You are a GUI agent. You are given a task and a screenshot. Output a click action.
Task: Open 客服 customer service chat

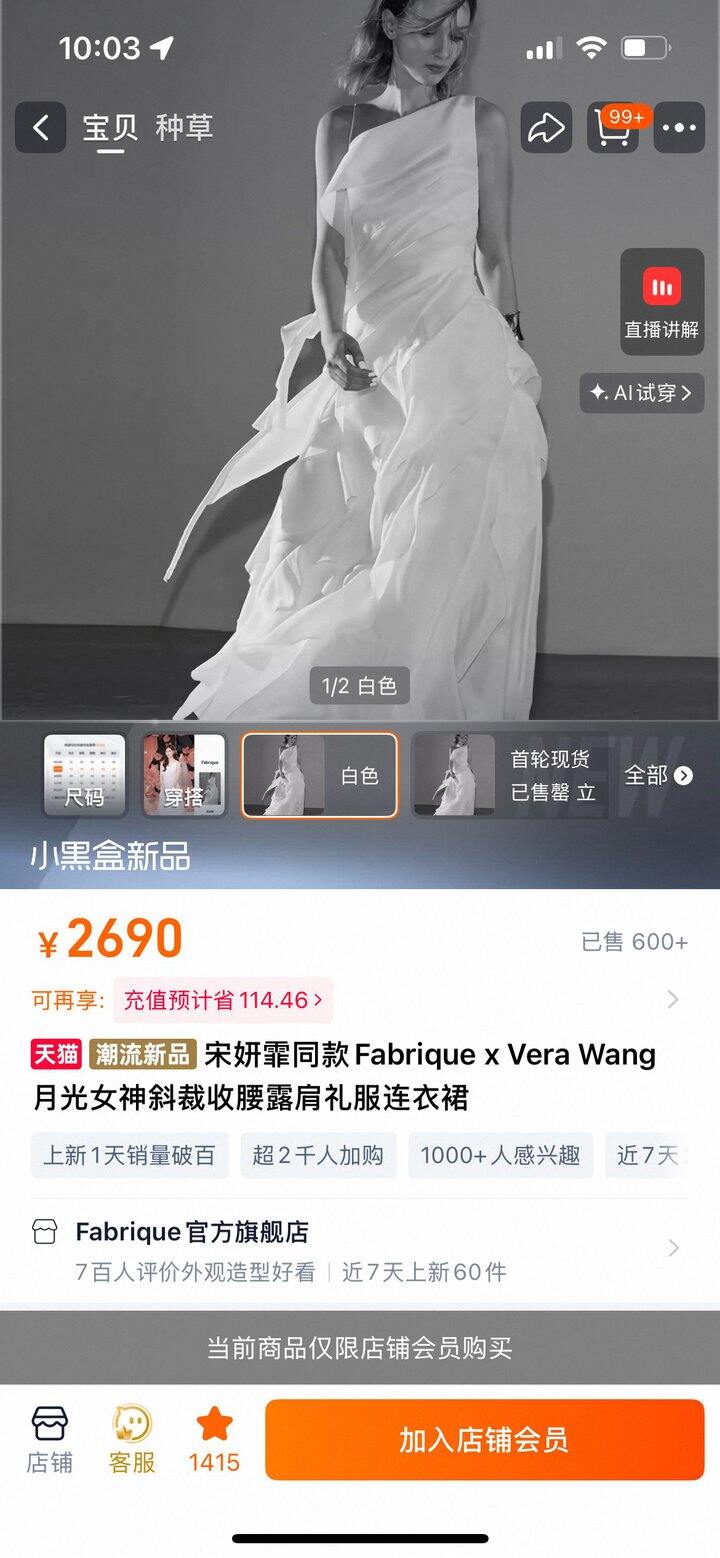point(130,1438)
